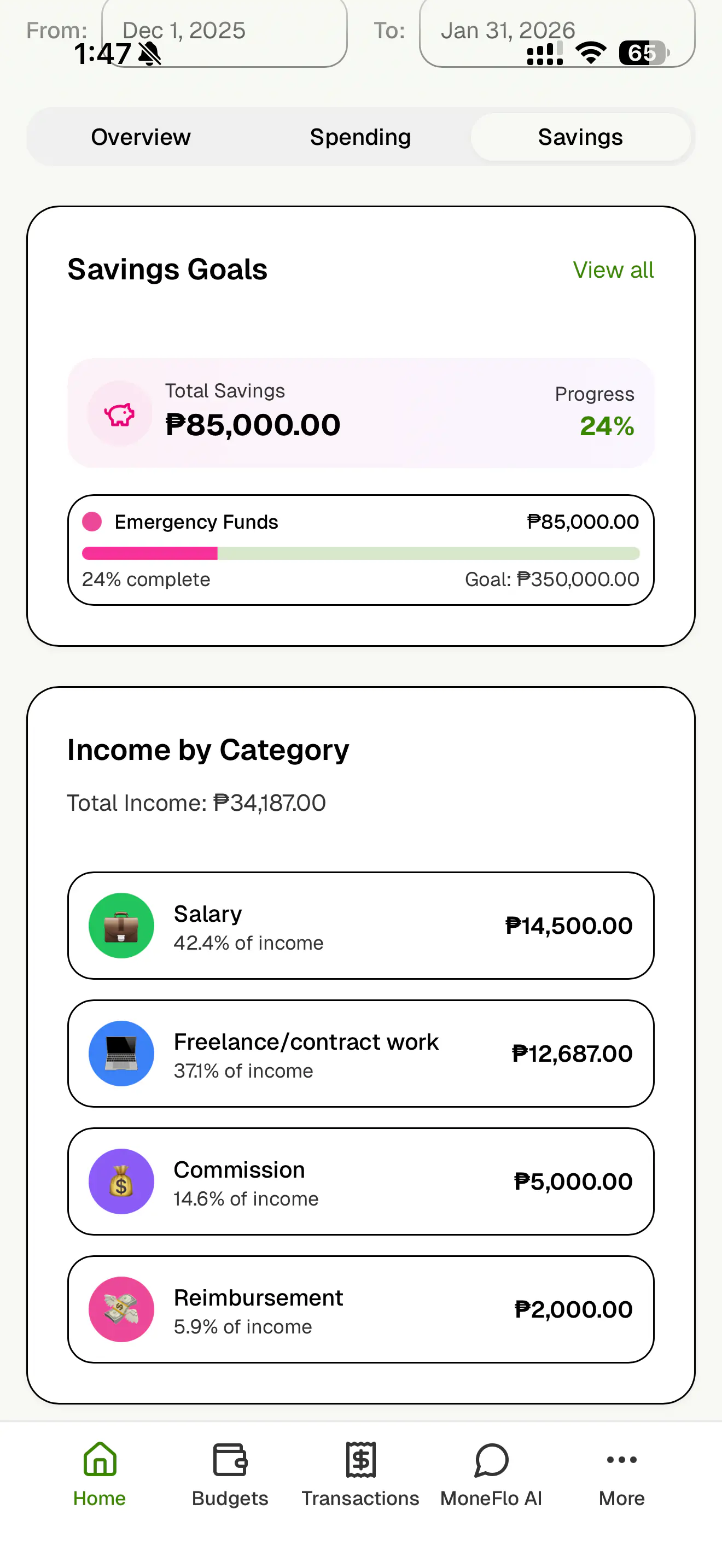Select the Salary briefcase icon
Screen dimensions: 722x1568
coord(121,925)
